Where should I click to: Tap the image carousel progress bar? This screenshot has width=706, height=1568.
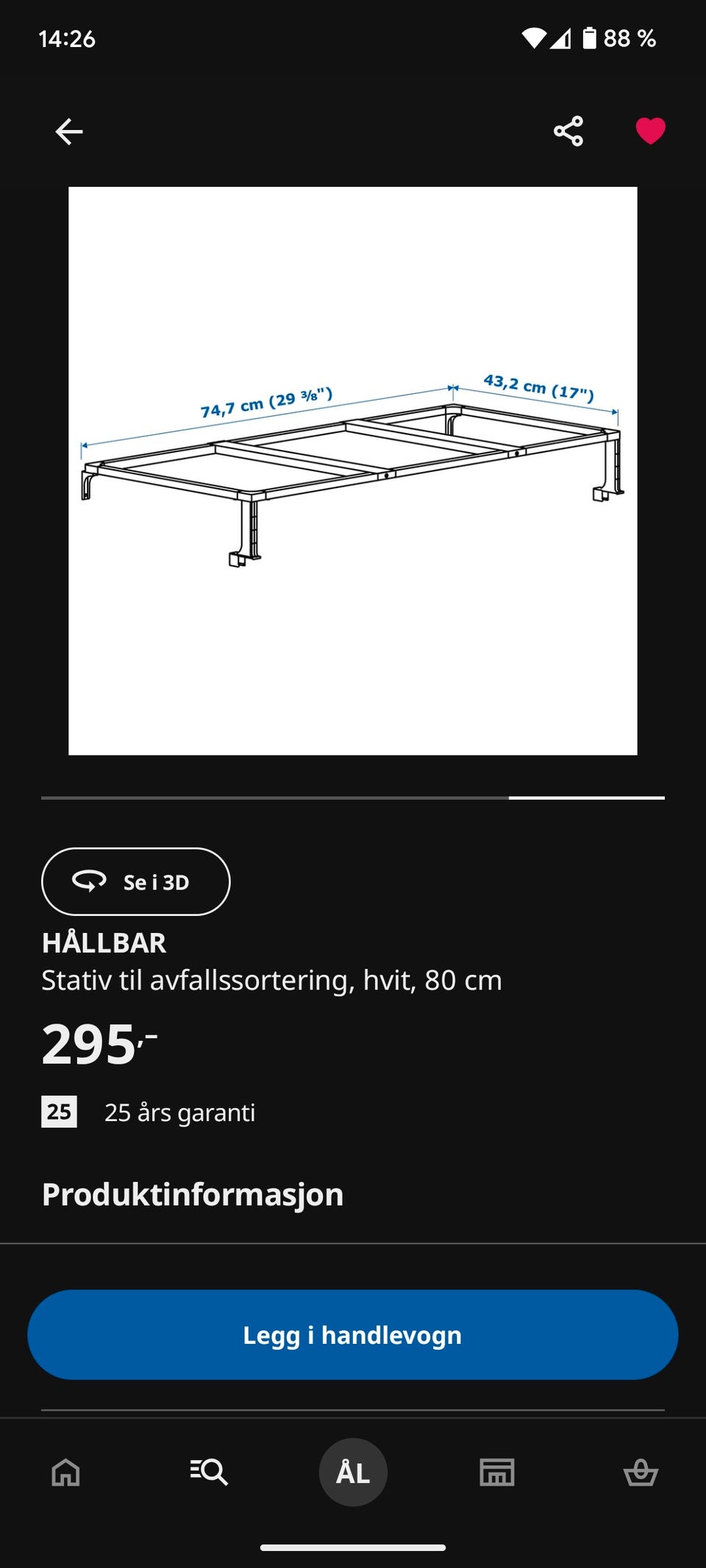click(353, 798)
